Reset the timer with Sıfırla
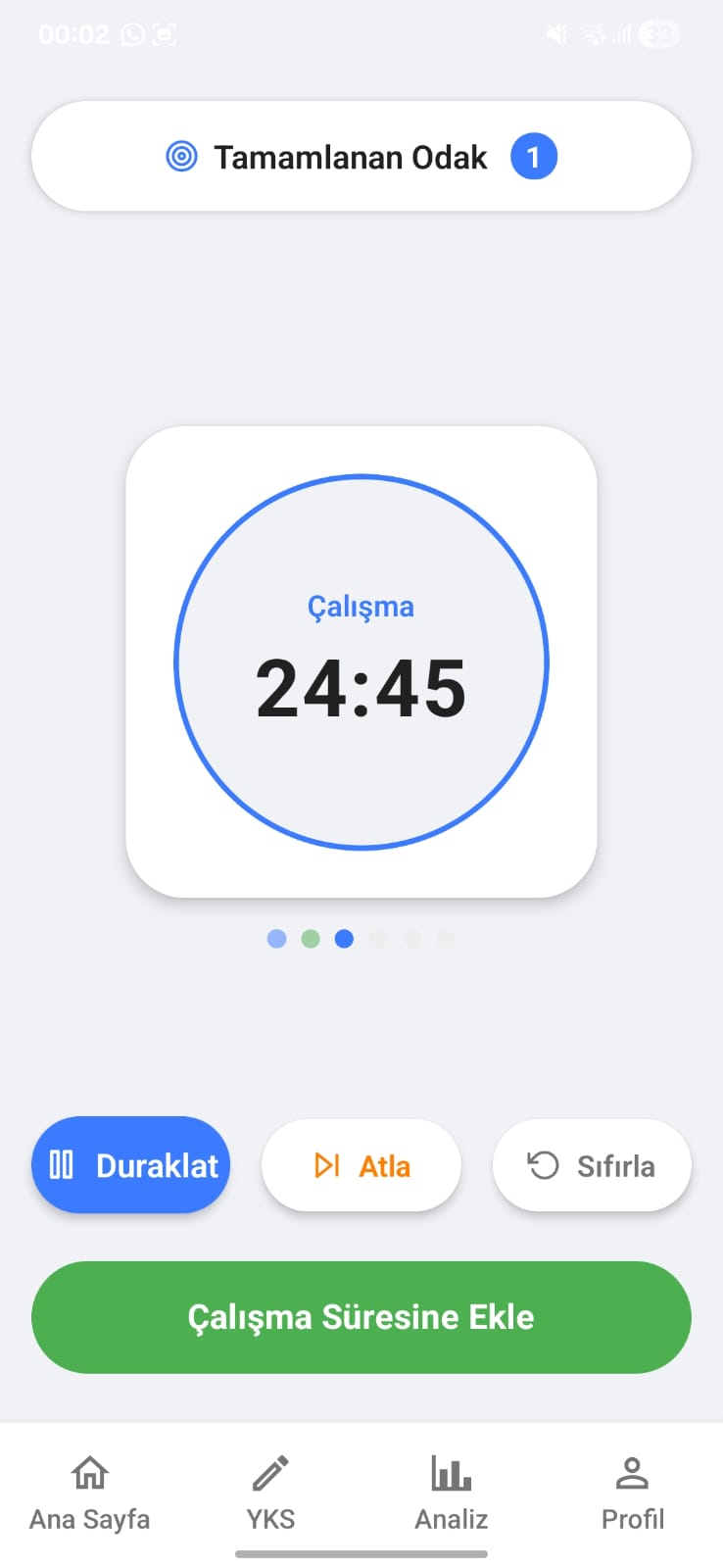The height and width of the screenshot is (1568, 723). click(592, 1165)
